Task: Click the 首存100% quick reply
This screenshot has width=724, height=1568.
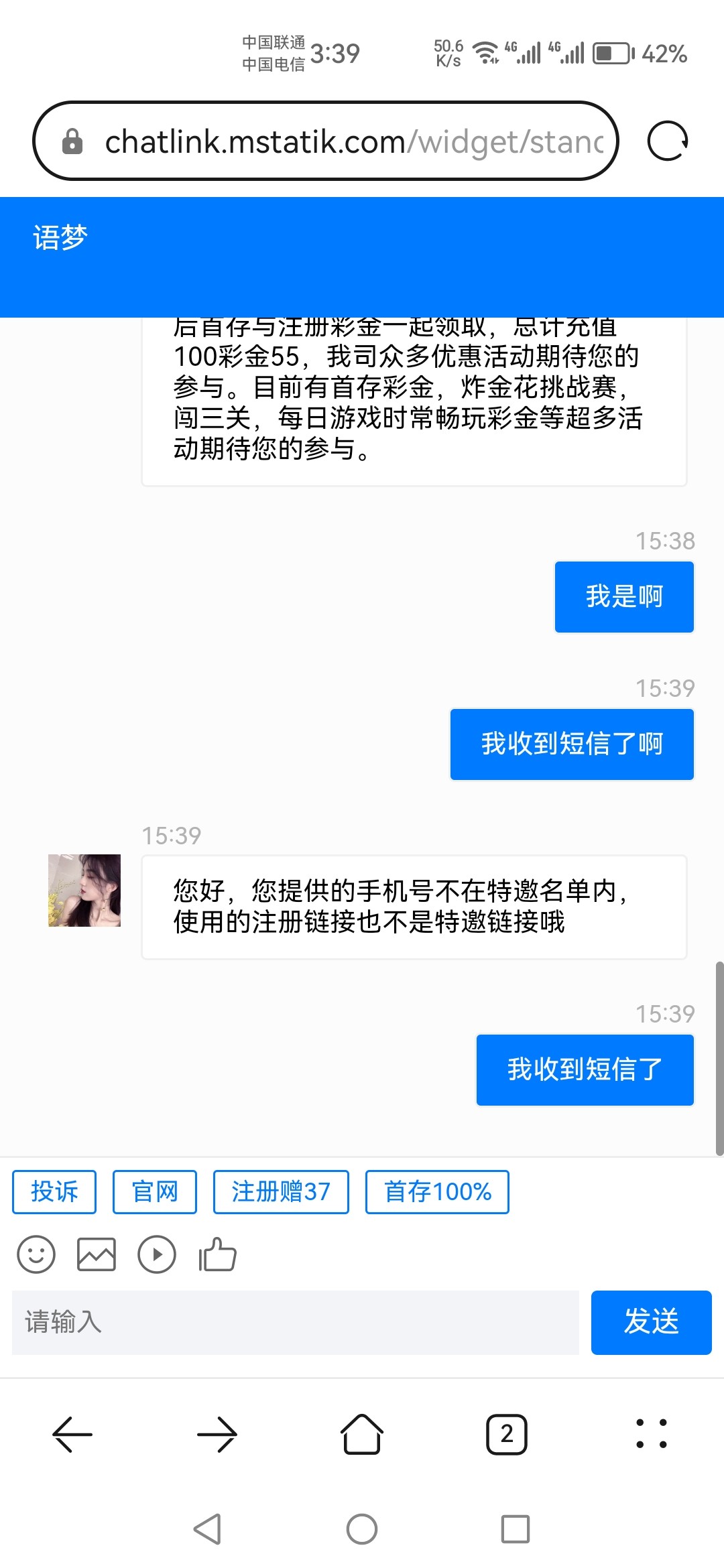Action: 437,1191
